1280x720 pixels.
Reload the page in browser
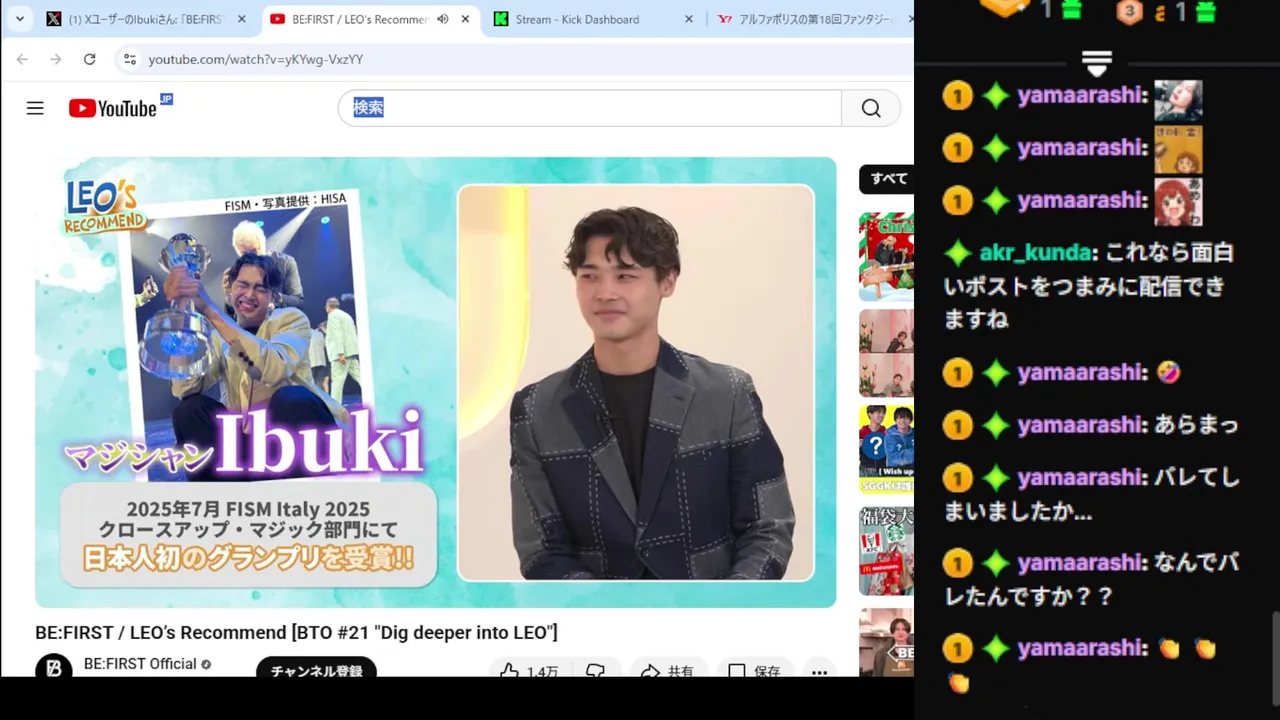click(x=89, y=59)
